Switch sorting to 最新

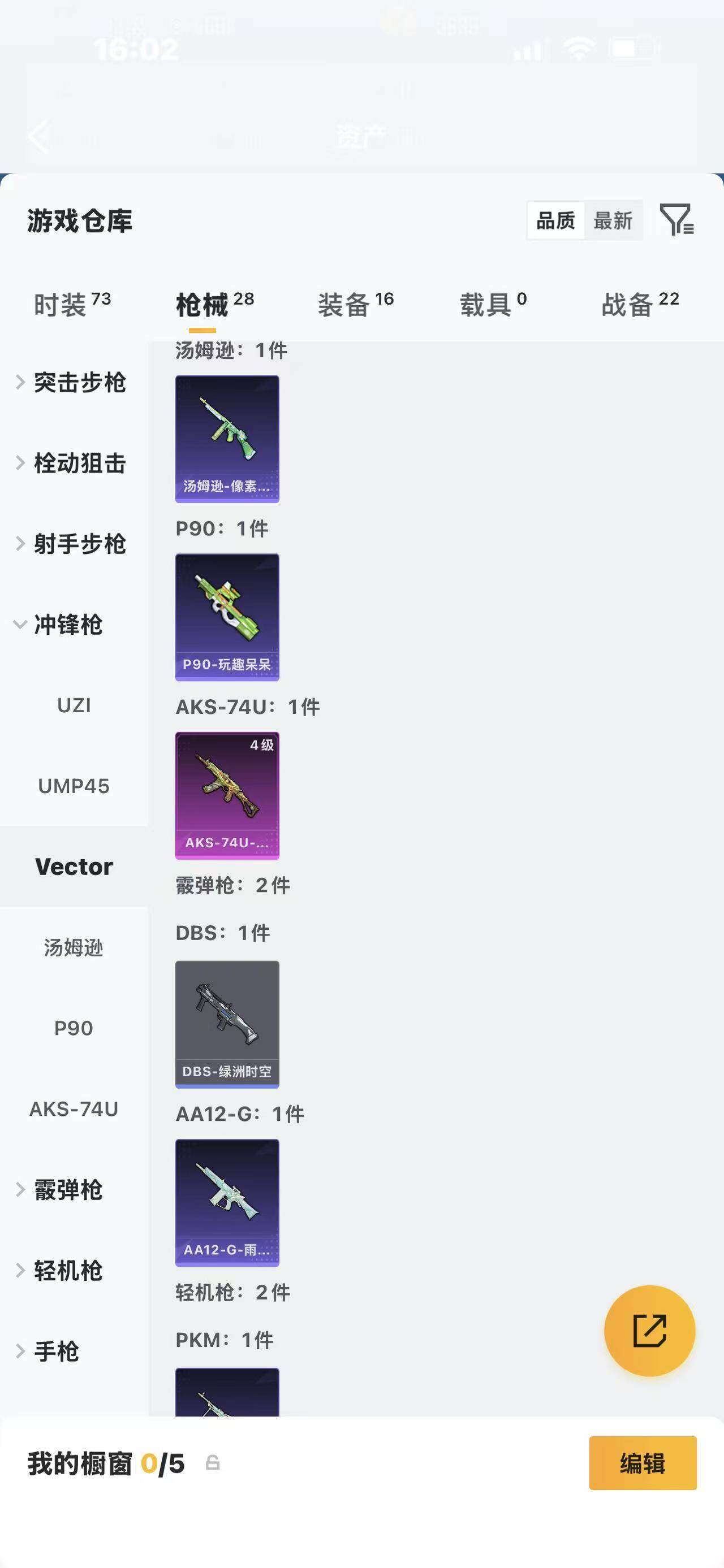coord(613,220)
